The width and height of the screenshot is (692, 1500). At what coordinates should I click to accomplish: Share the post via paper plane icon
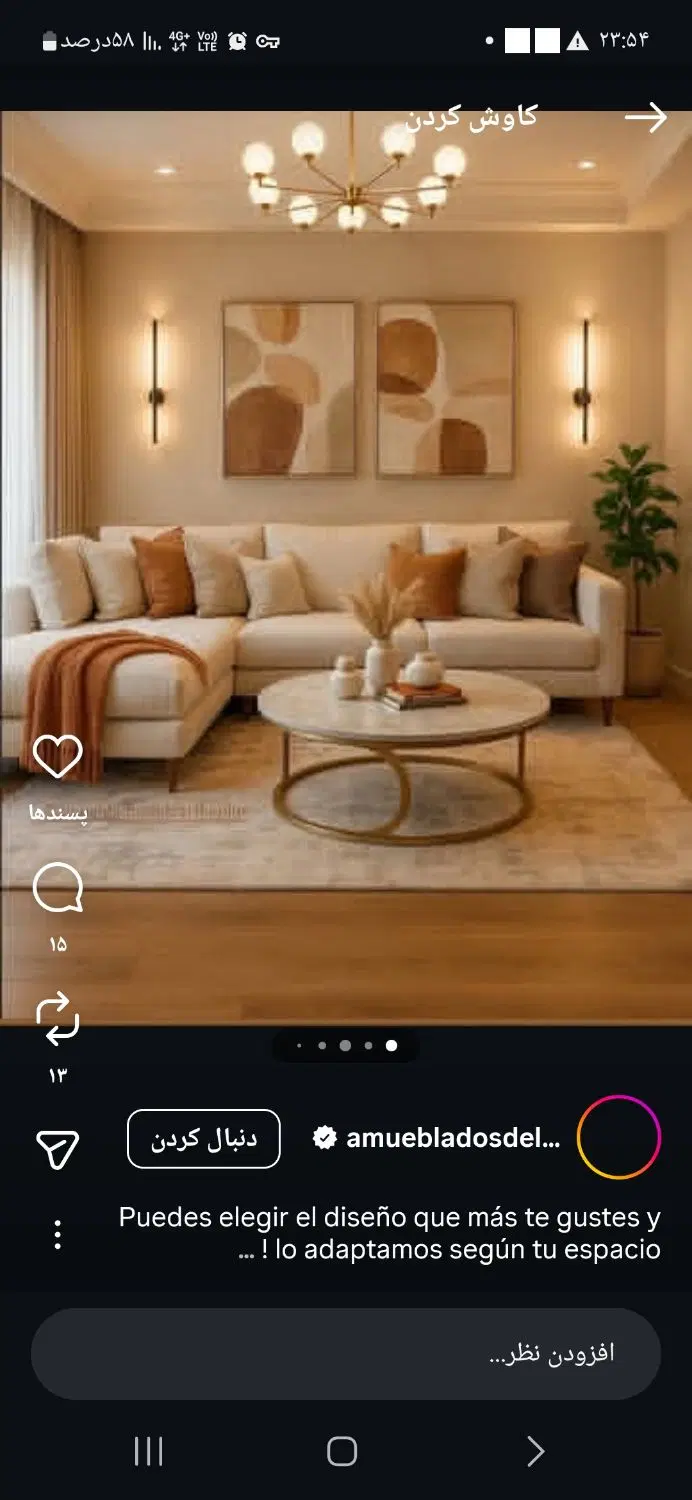[57, 1149]
